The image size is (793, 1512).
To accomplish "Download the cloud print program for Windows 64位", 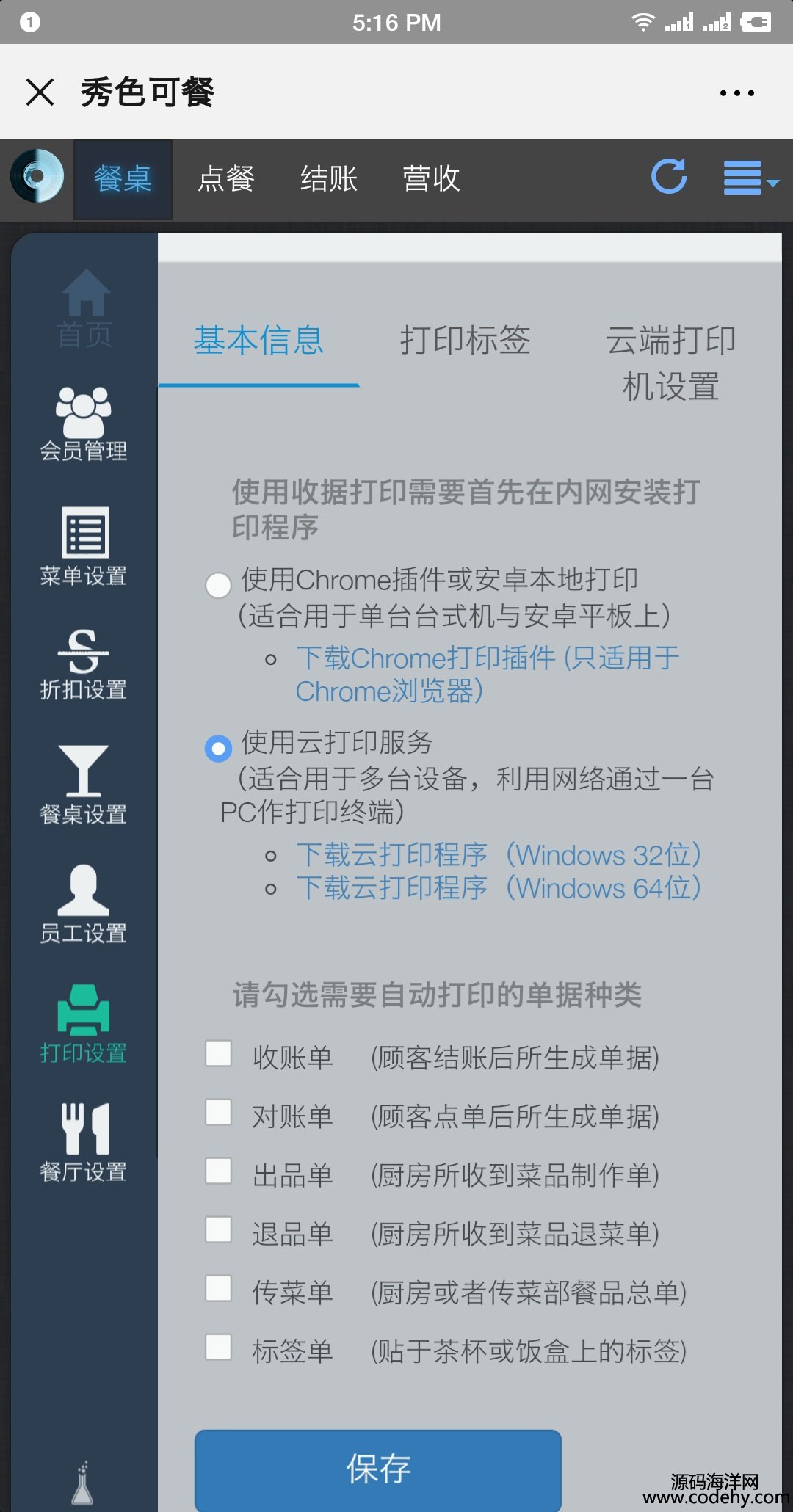I will [x=499, y=888].
